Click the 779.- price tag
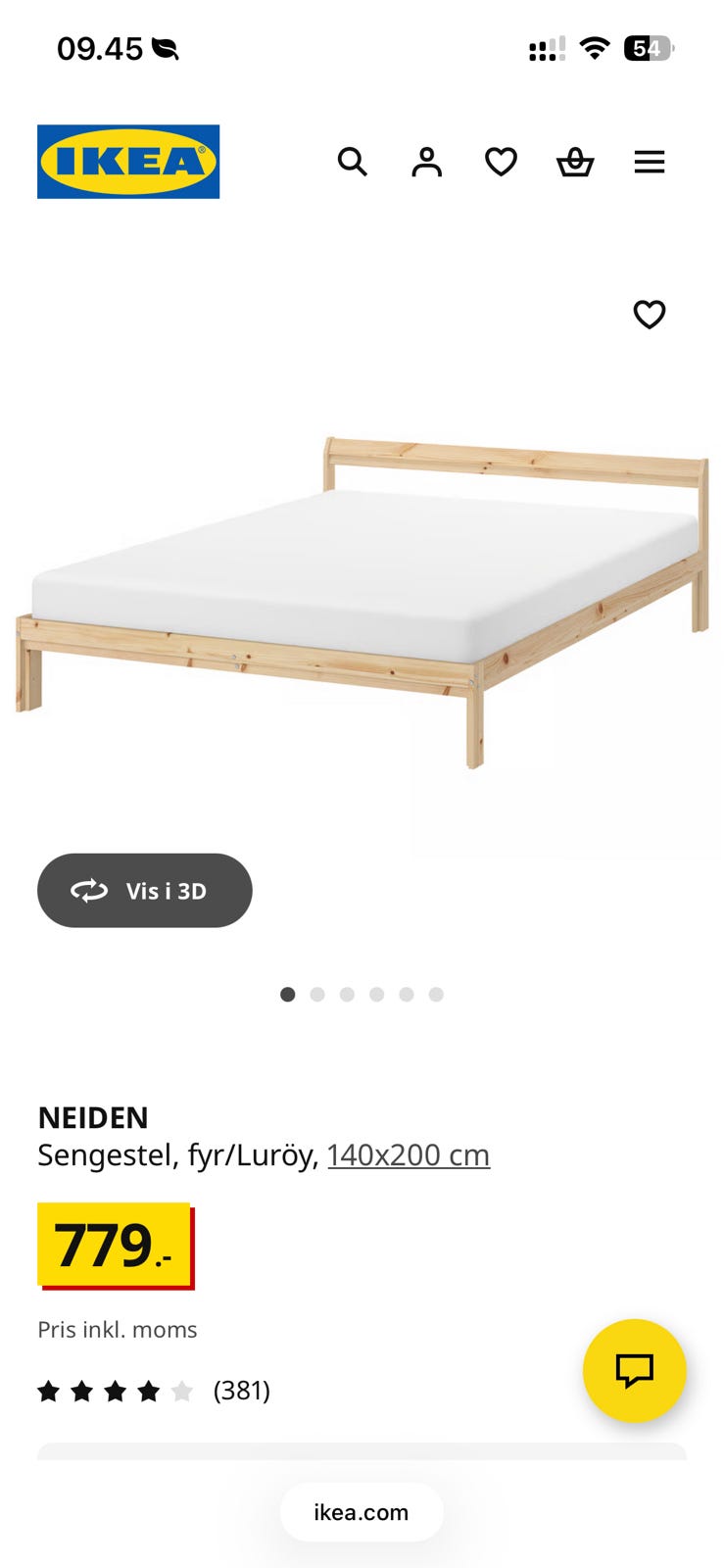 tap(115, 1245)
